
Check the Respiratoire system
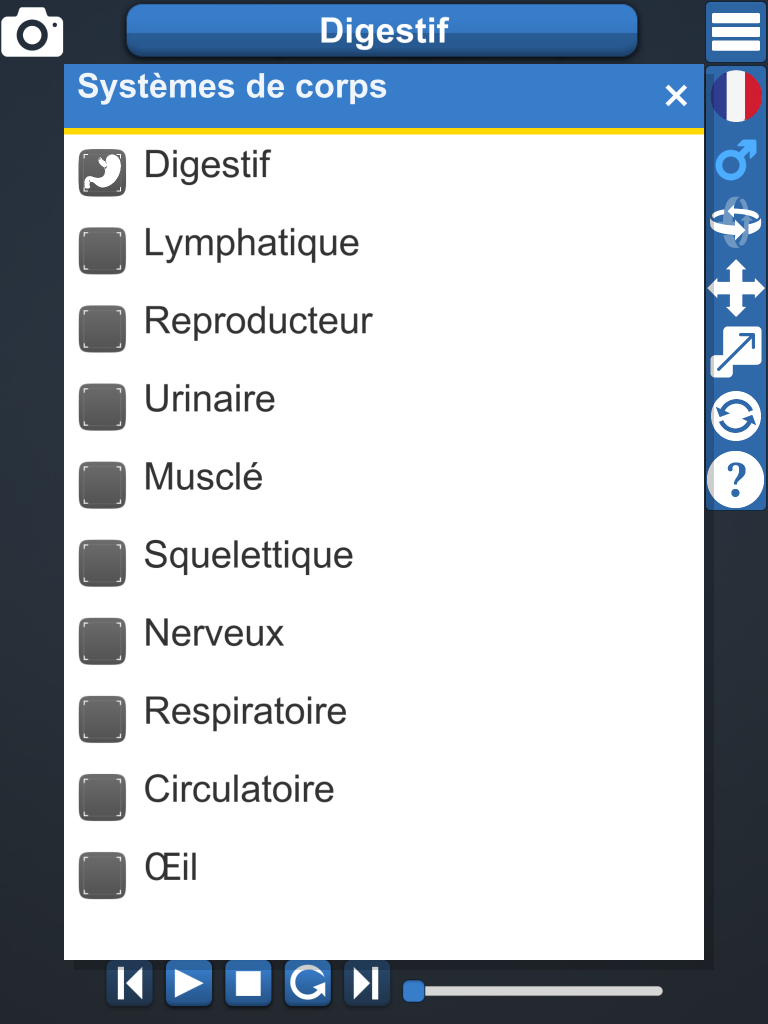pos(103,718)
